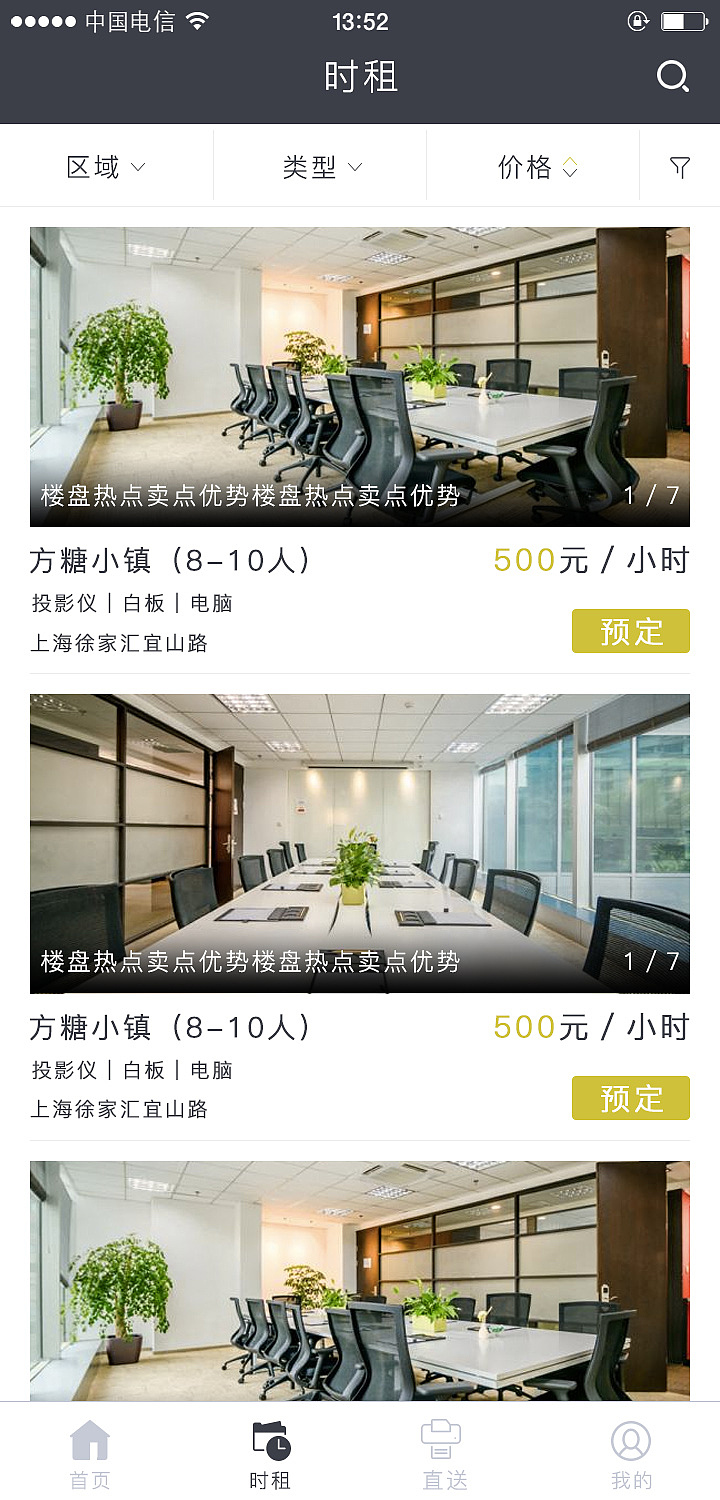
Task: Switch to the 首页 home tab
Action: (x=90, y=1453)
